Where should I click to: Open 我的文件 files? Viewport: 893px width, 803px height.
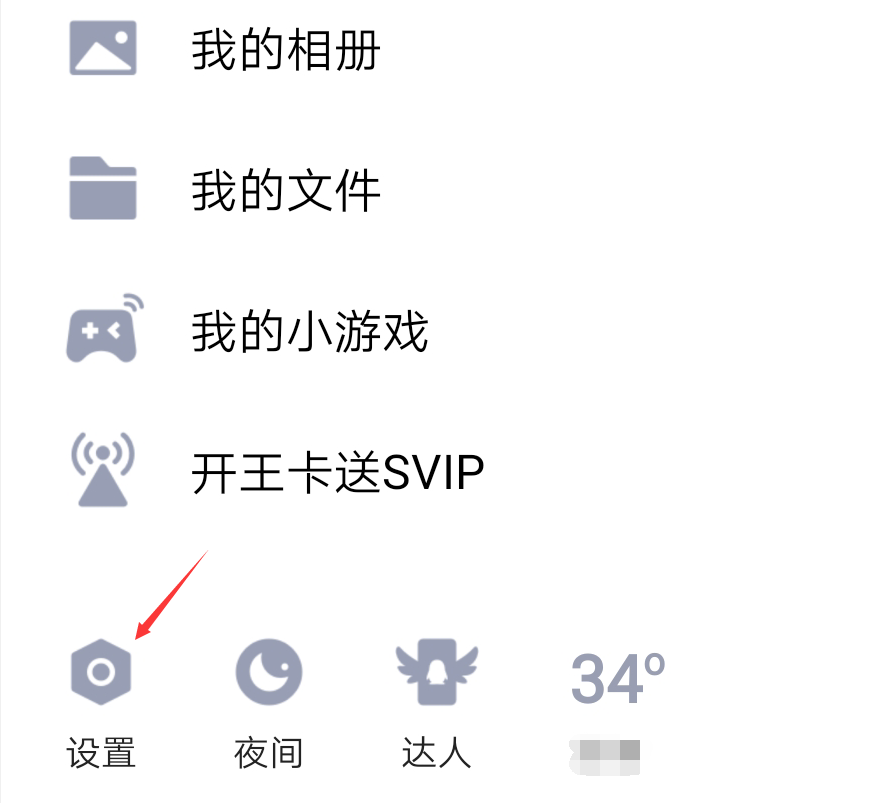[x=285, y=190]
